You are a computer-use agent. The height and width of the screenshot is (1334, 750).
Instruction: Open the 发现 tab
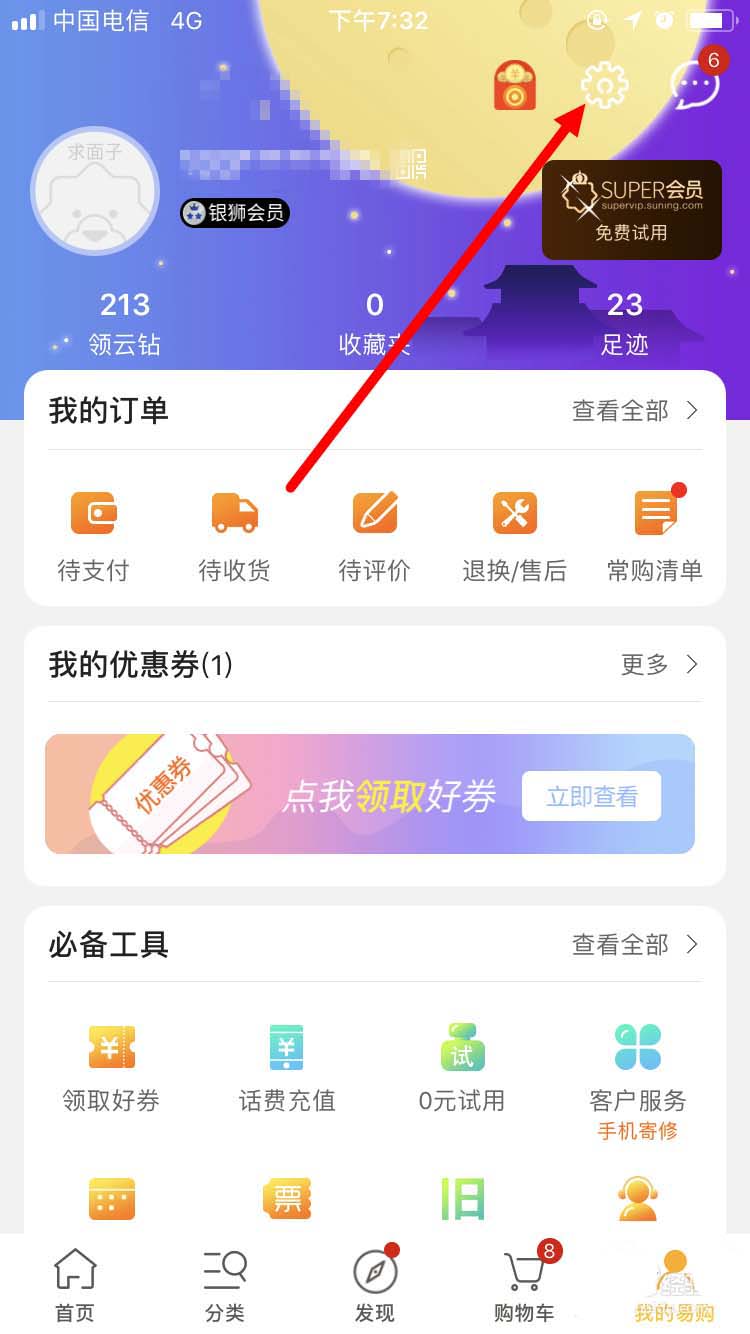[375, 1285]
